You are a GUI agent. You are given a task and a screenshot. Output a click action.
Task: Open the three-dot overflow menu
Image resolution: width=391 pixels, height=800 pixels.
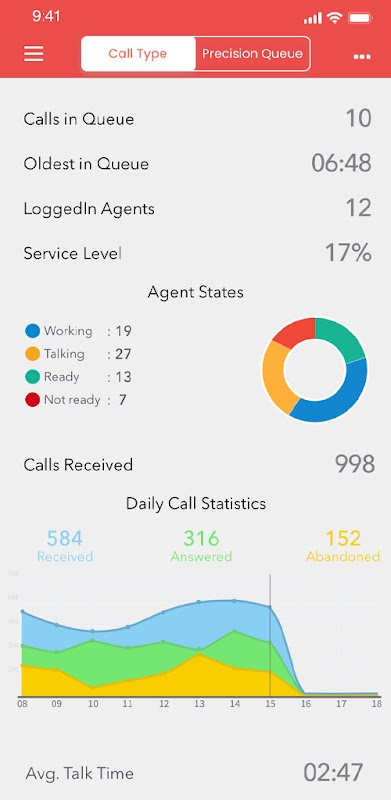point(362,57)
